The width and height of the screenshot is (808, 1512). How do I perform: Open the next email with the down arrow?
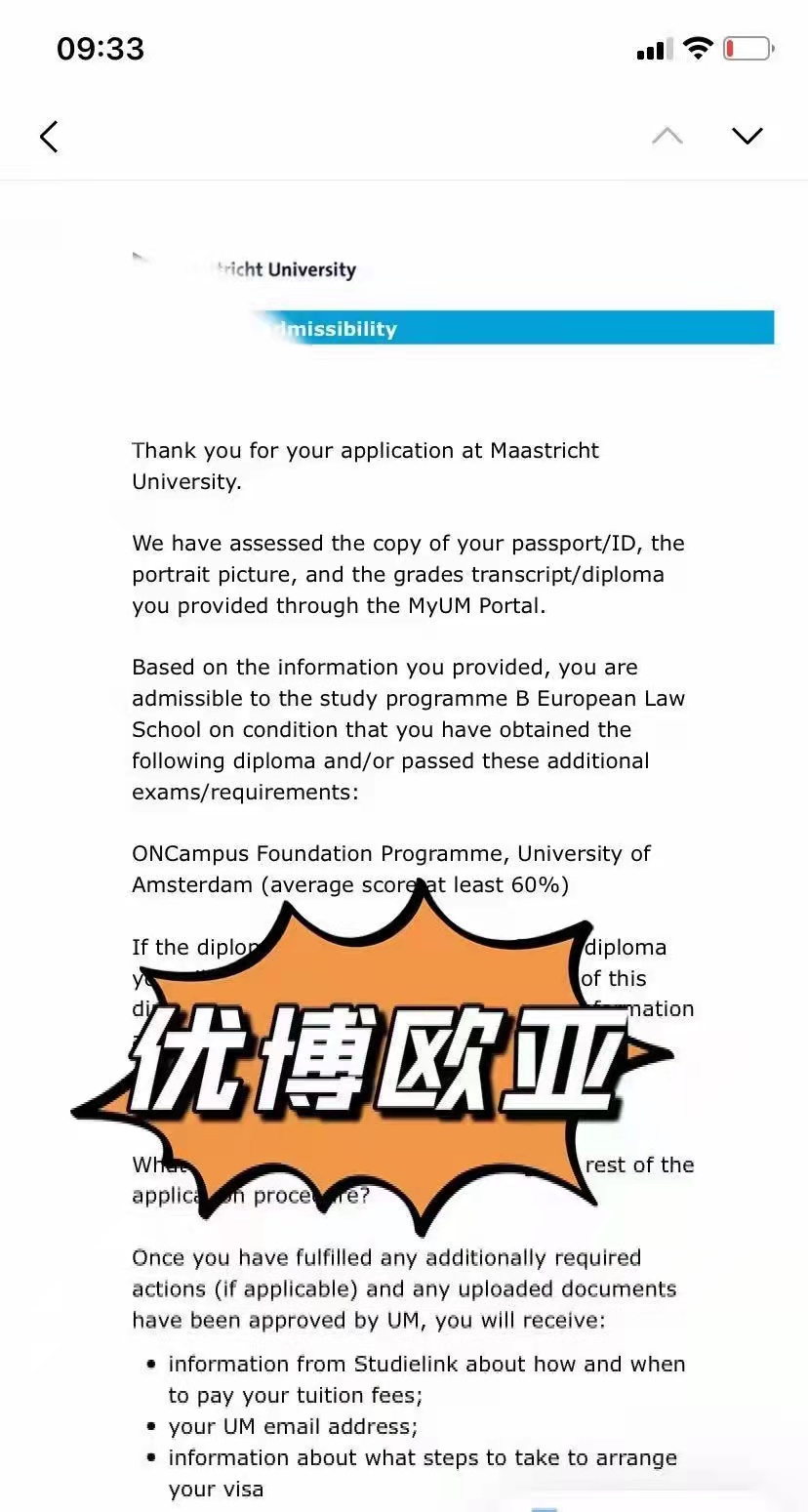pos(747,136)
